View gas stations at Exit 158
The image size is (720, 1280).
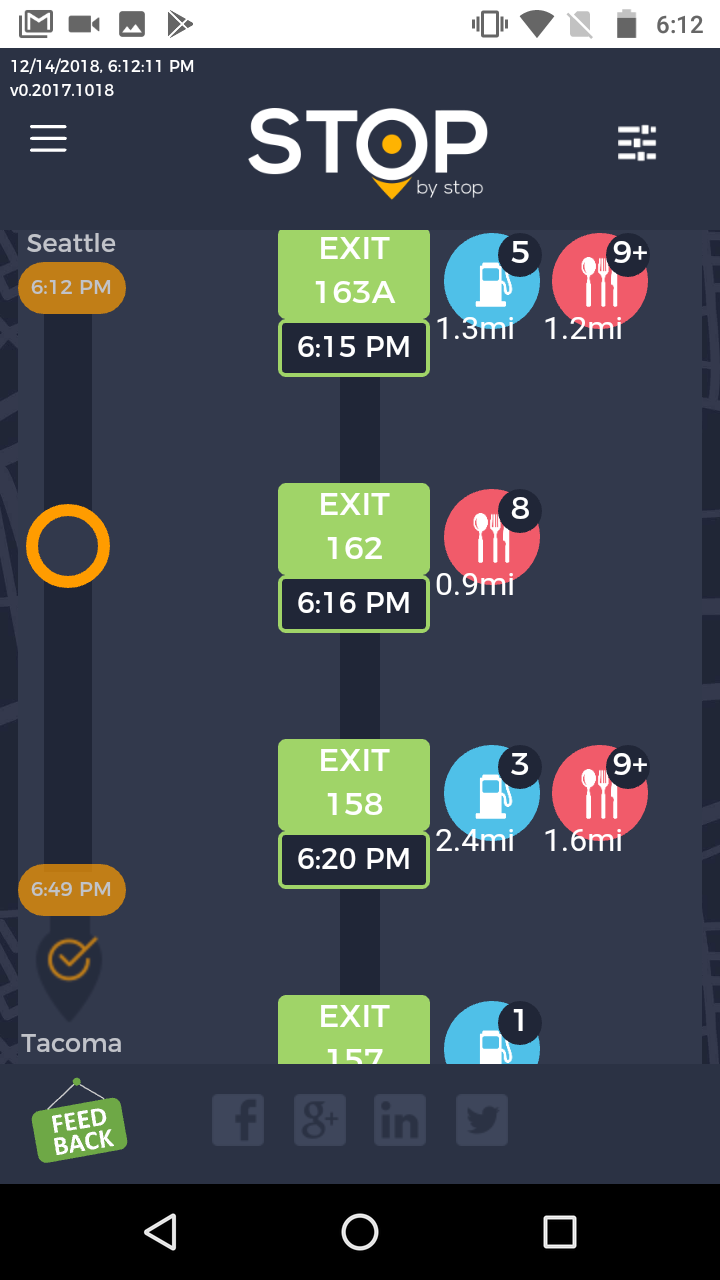pyautogui.click(x=491, y=793)
